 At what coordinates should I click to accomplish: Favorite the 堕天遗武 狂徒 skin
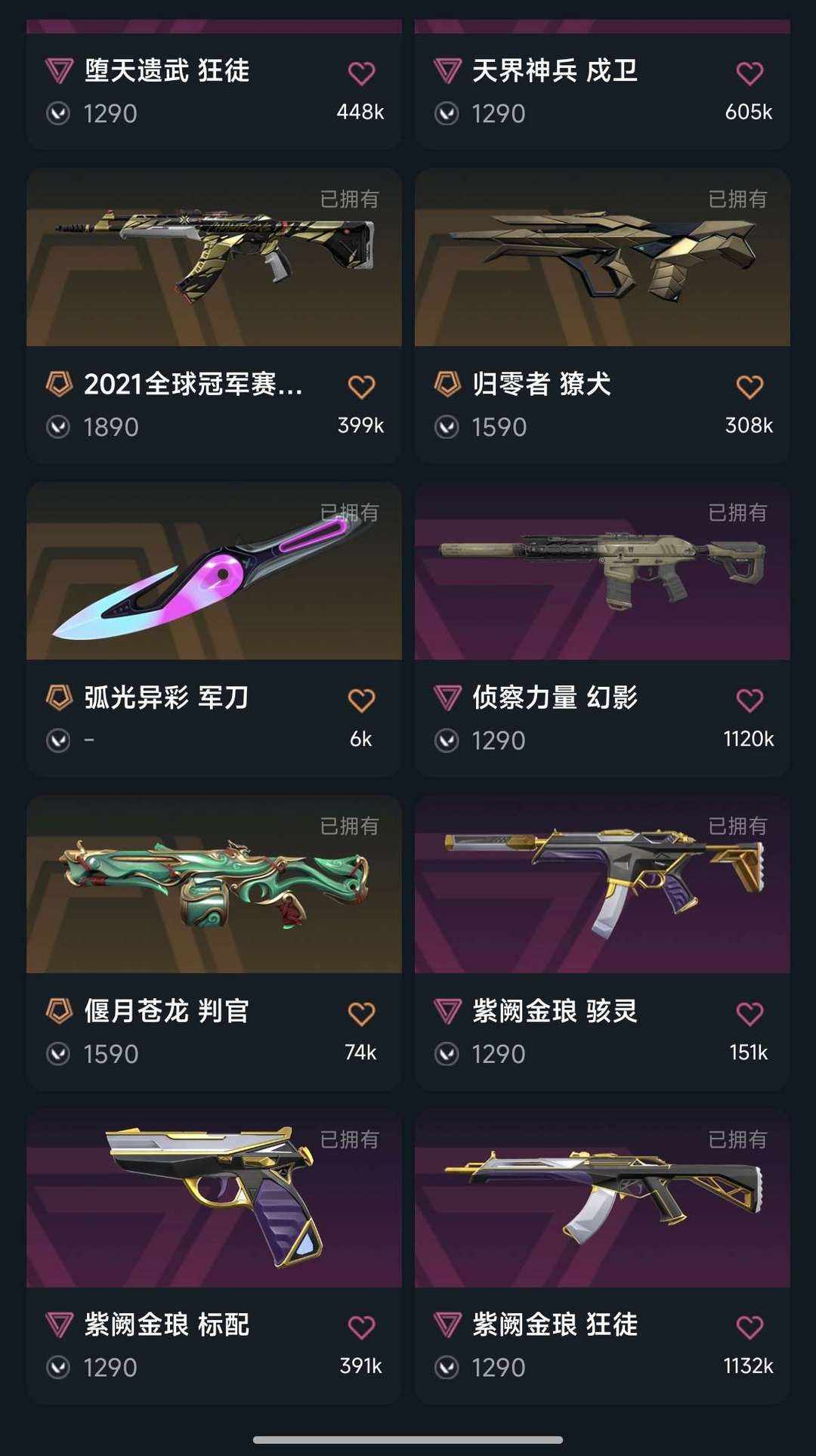[361, 73]
